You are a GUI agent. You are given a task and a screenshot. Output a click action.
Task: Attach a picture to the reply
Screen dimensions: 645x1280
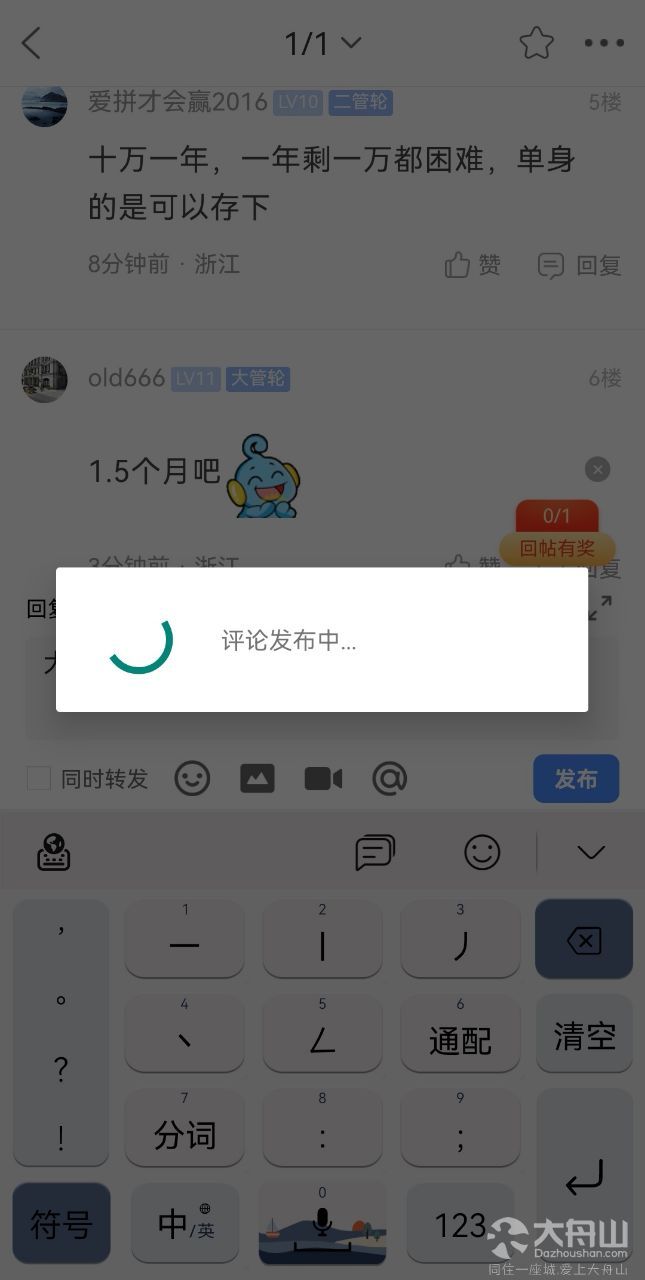[x=257, y=778]
